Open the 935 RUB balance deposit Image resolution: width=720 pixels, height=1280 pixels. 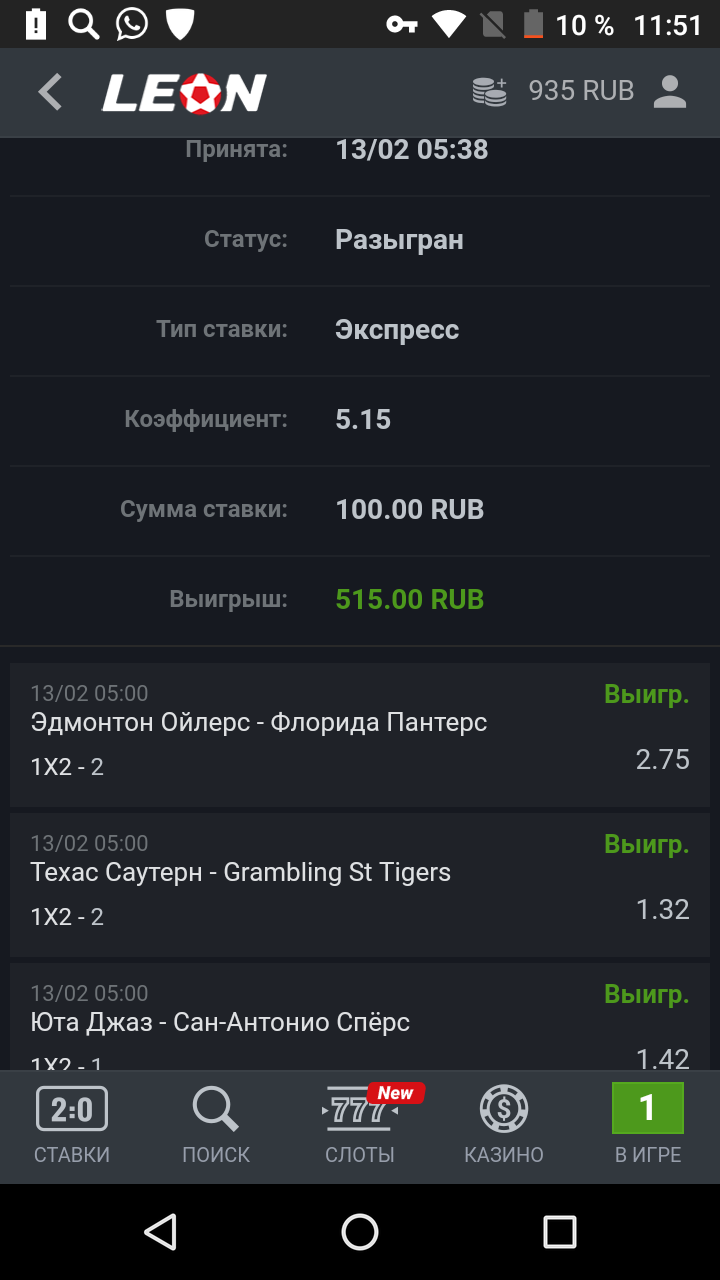click(x=555, y=92)
